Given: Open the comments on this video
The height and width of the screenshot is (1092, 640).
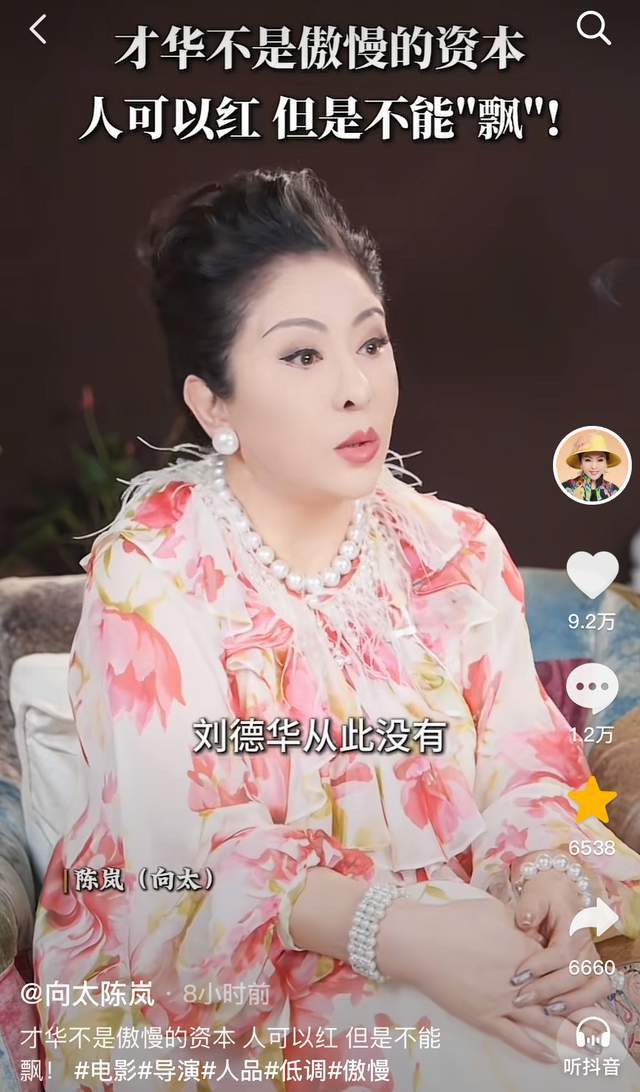Looking at the screenshot, I should click(592, 688).
